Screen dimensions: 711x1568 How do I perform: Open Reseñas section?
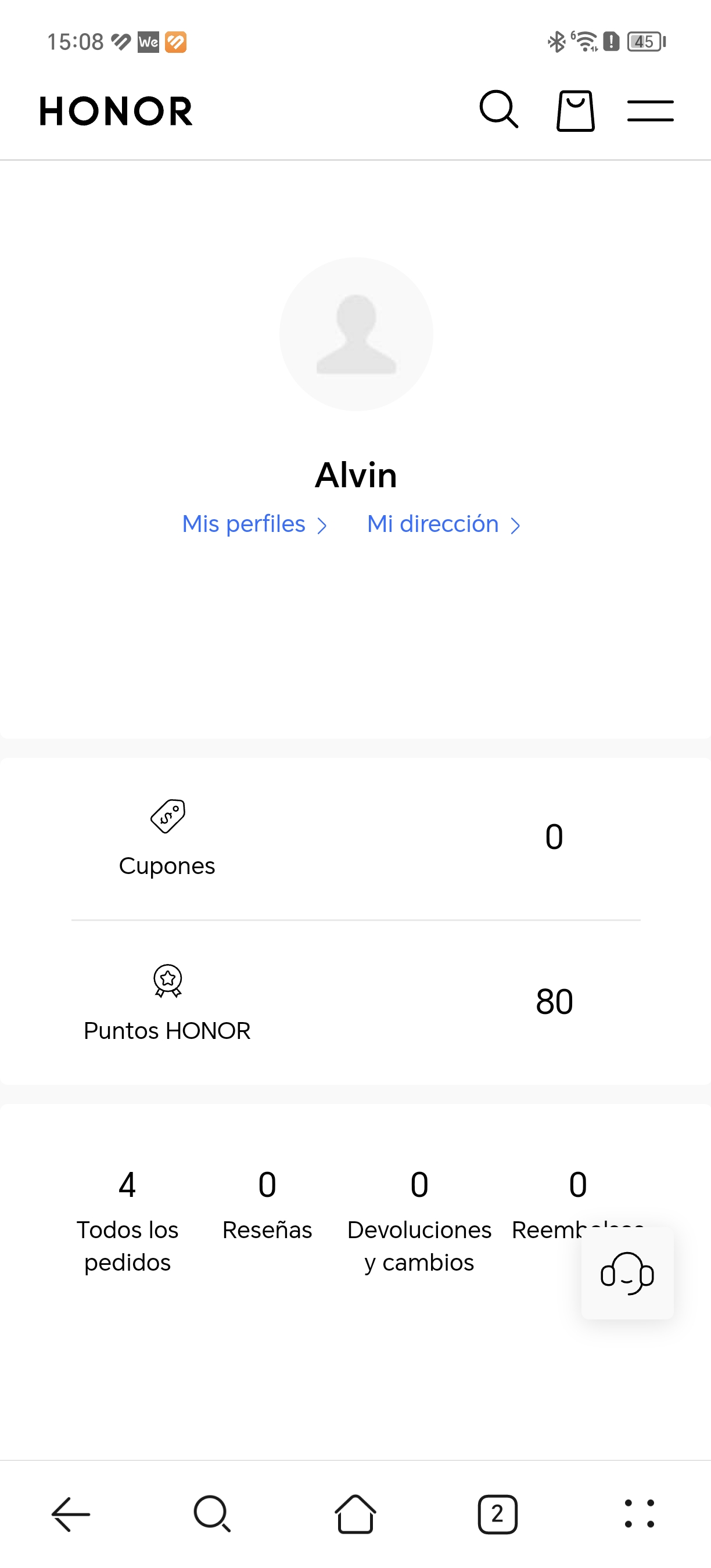[267, 1205]
